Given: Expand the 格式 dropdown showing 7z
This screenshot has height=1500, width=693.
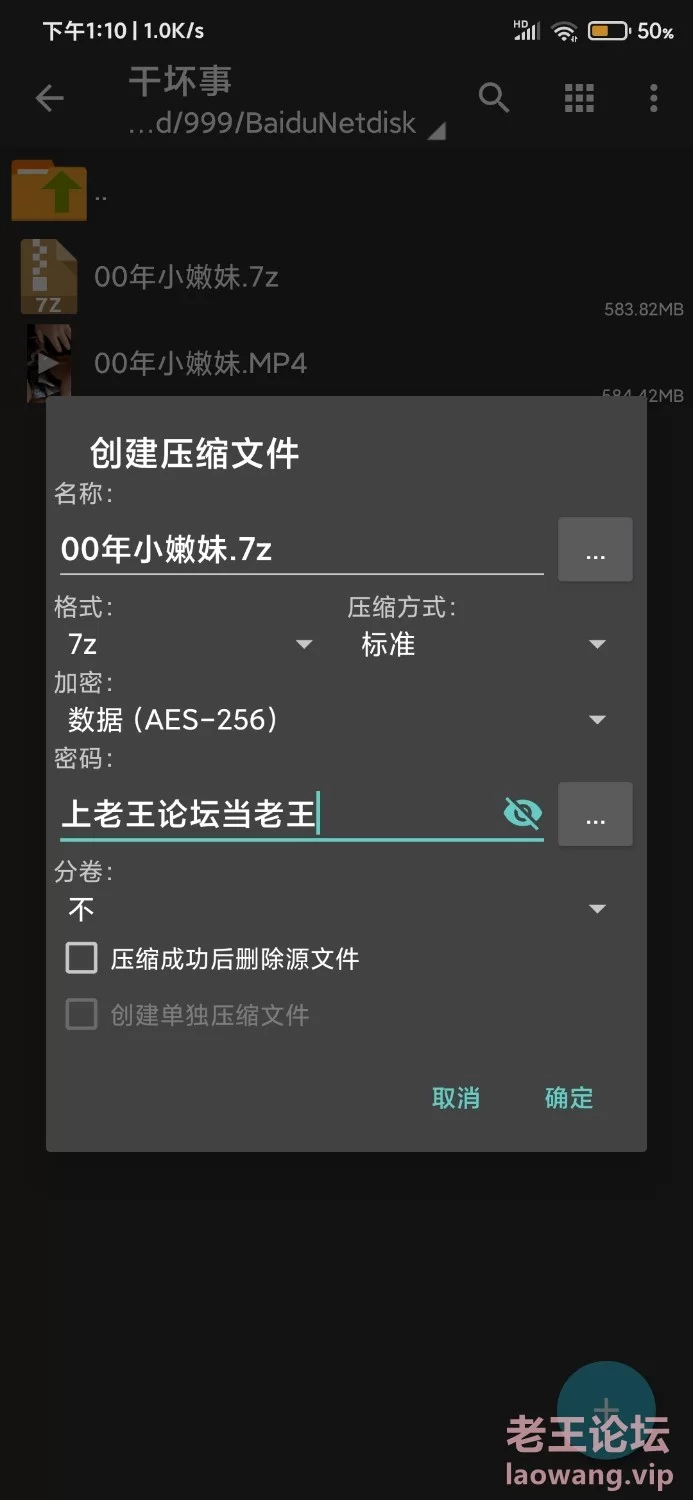Looking at the screenshot, I should [x=187, y=644].
